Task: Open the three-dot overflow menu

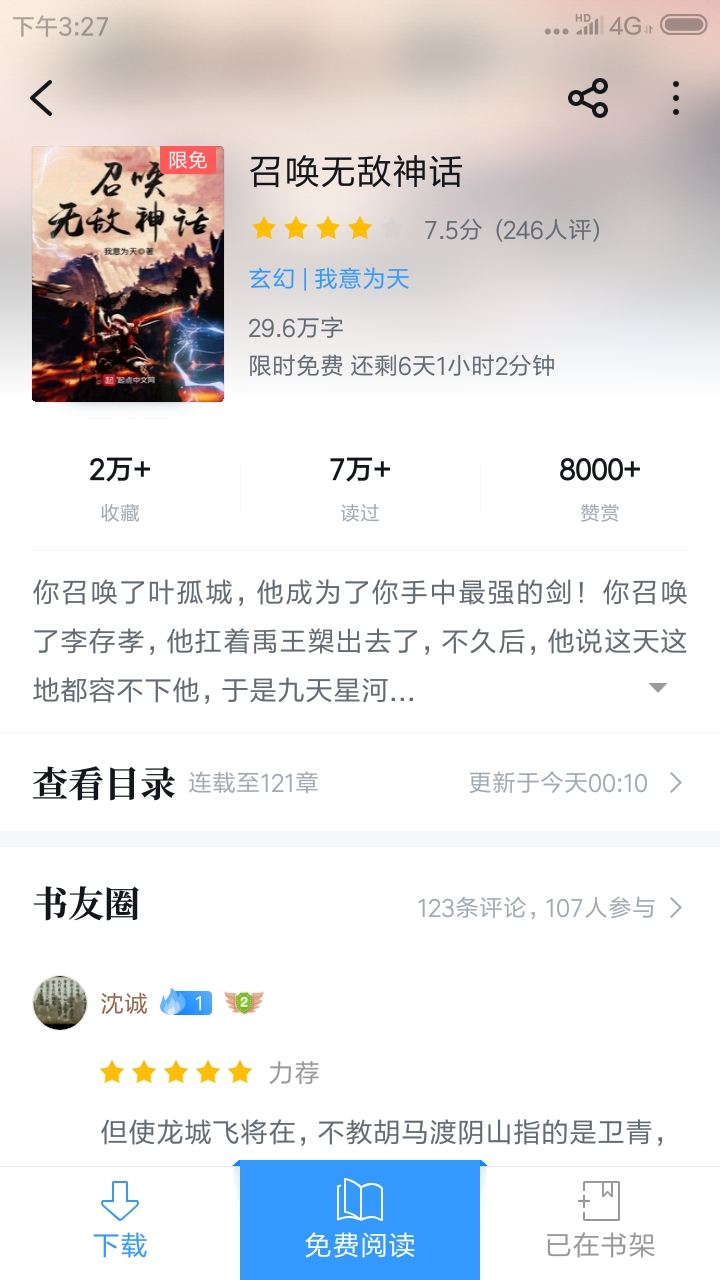Action: [x=676, y=98]
